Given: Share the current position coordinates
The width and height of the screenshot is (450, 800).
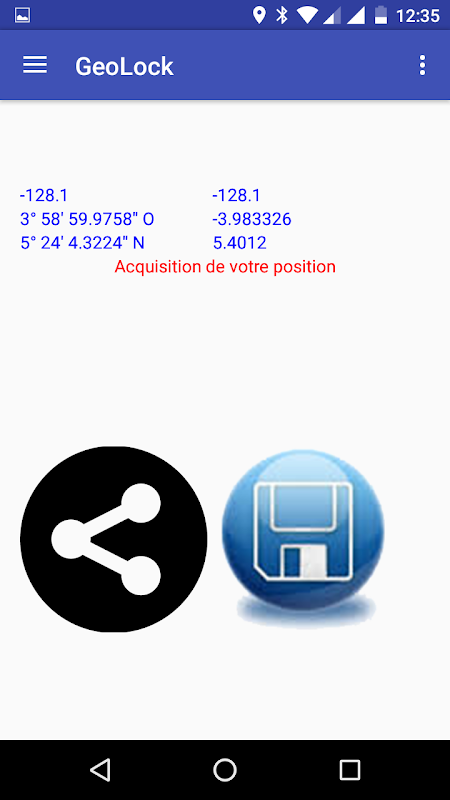Looking at the screenshot, I should pyautogui.click(x=113, y=539).
